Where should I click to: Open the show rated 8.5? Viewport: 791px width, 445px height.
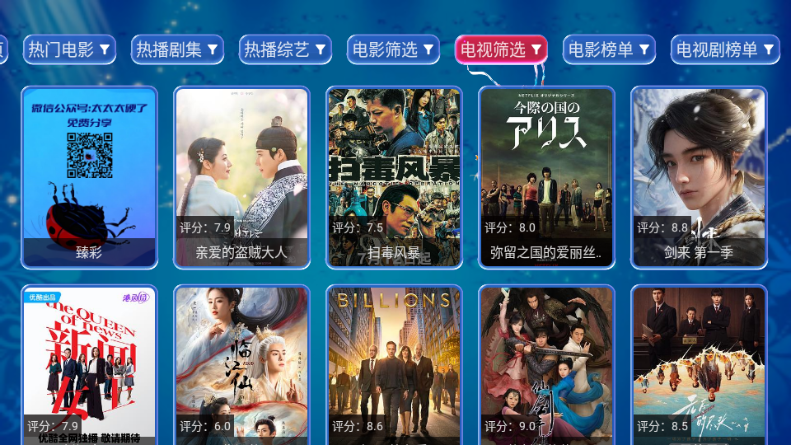pyautogui.click(x=698, y=365)
